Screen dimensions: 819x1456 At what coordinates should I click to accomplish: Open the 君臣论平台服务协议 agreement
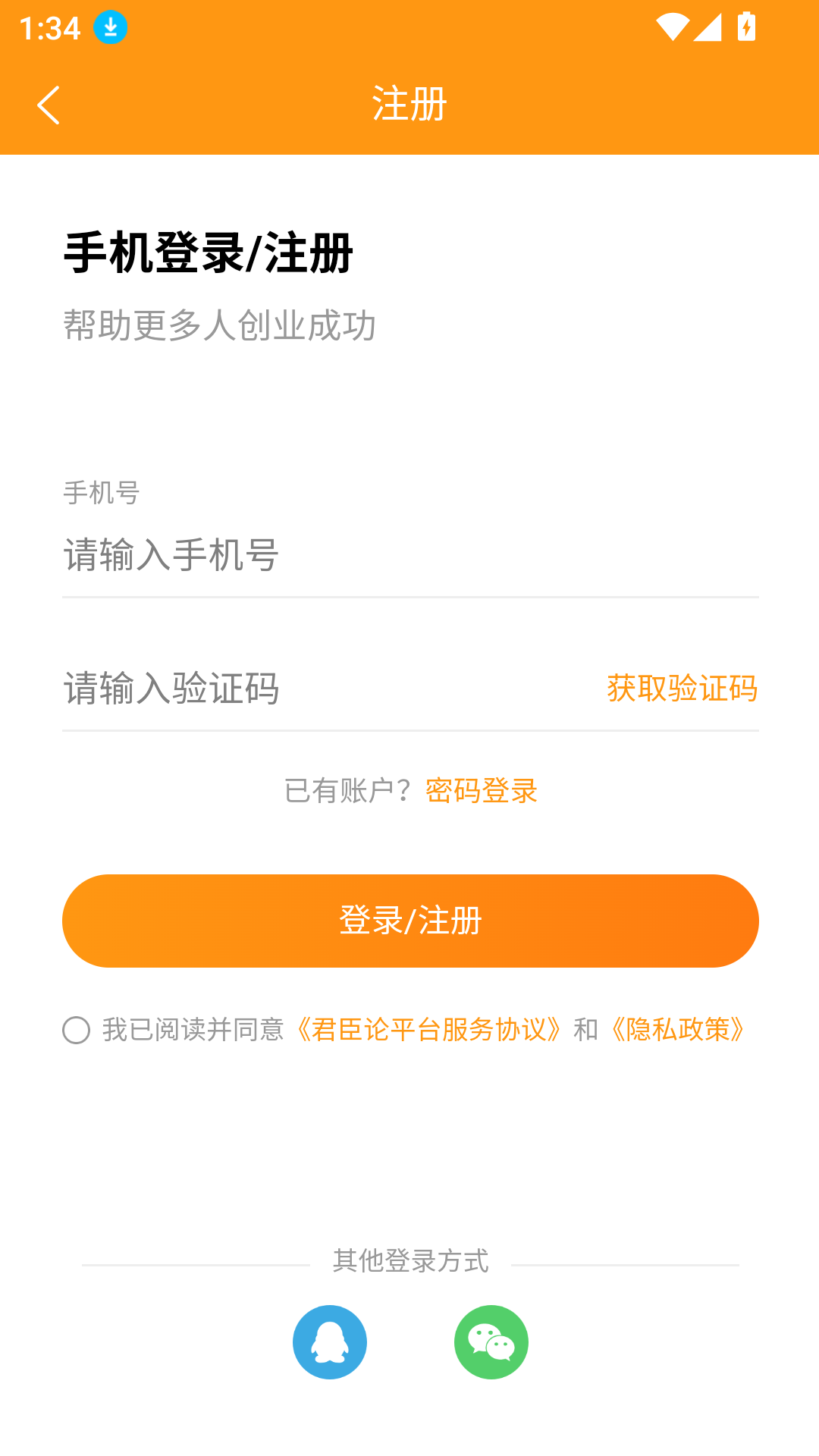point(427,1030)
